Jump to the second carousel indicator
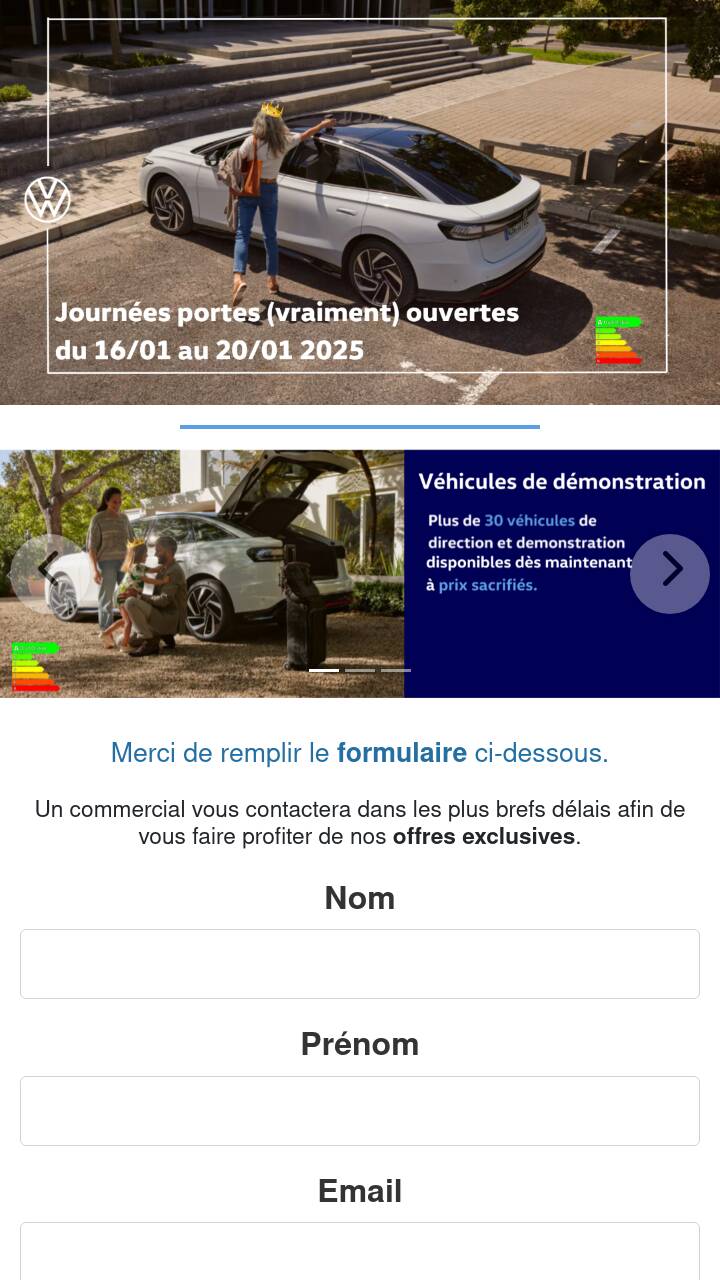 [x=360, y=670]
